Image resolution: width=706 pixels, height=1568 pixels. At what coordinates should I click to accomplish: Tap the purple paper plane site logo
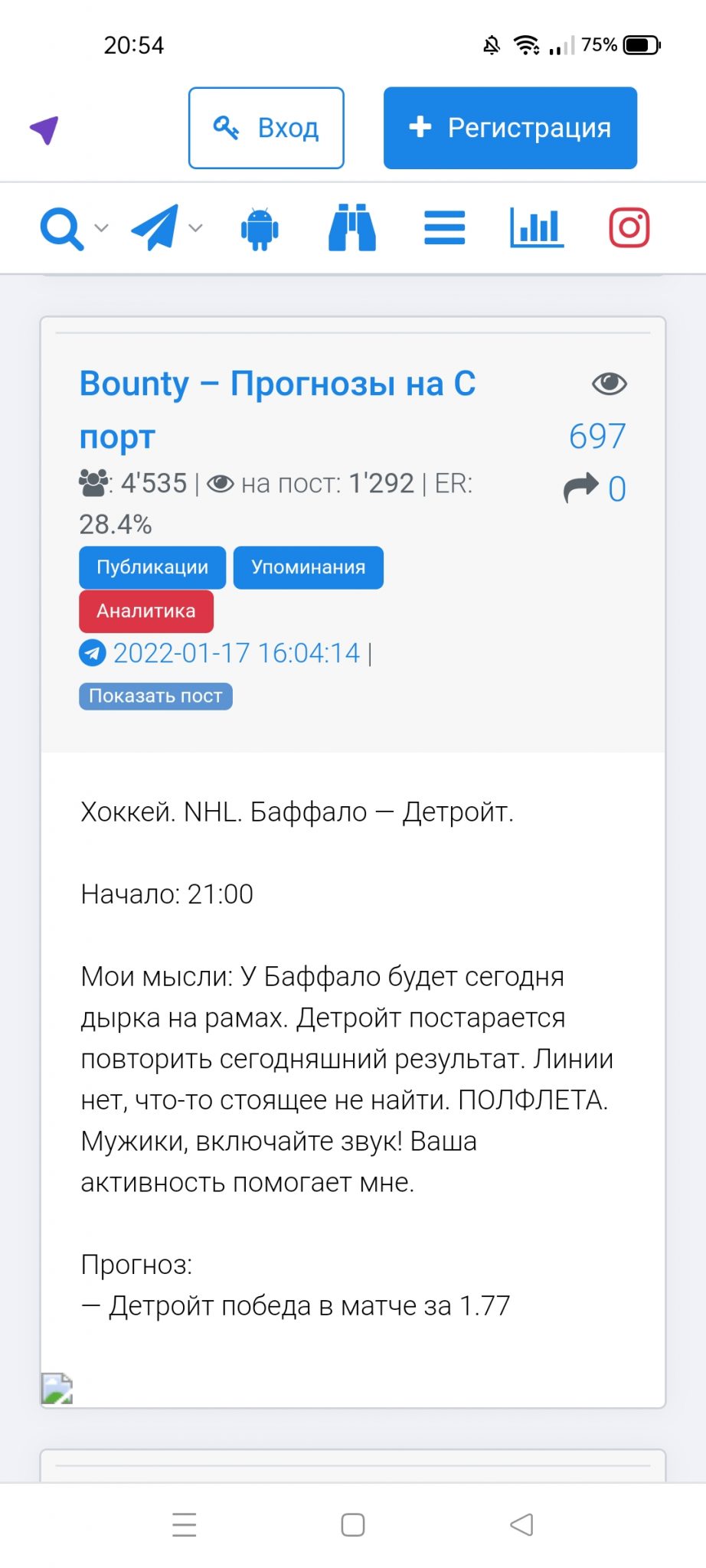44,130
